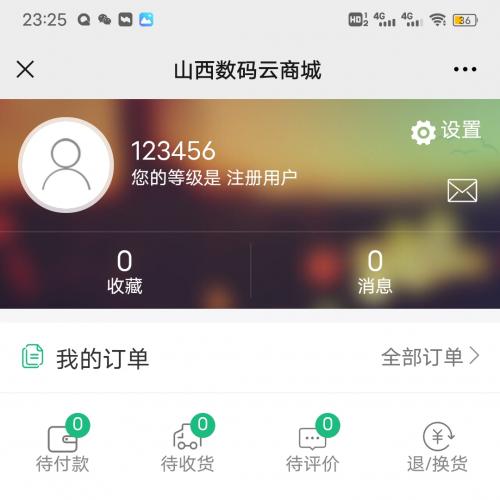The image size is (500, 500).
Task: Tap the profile avatar
Action: point(66,165)
